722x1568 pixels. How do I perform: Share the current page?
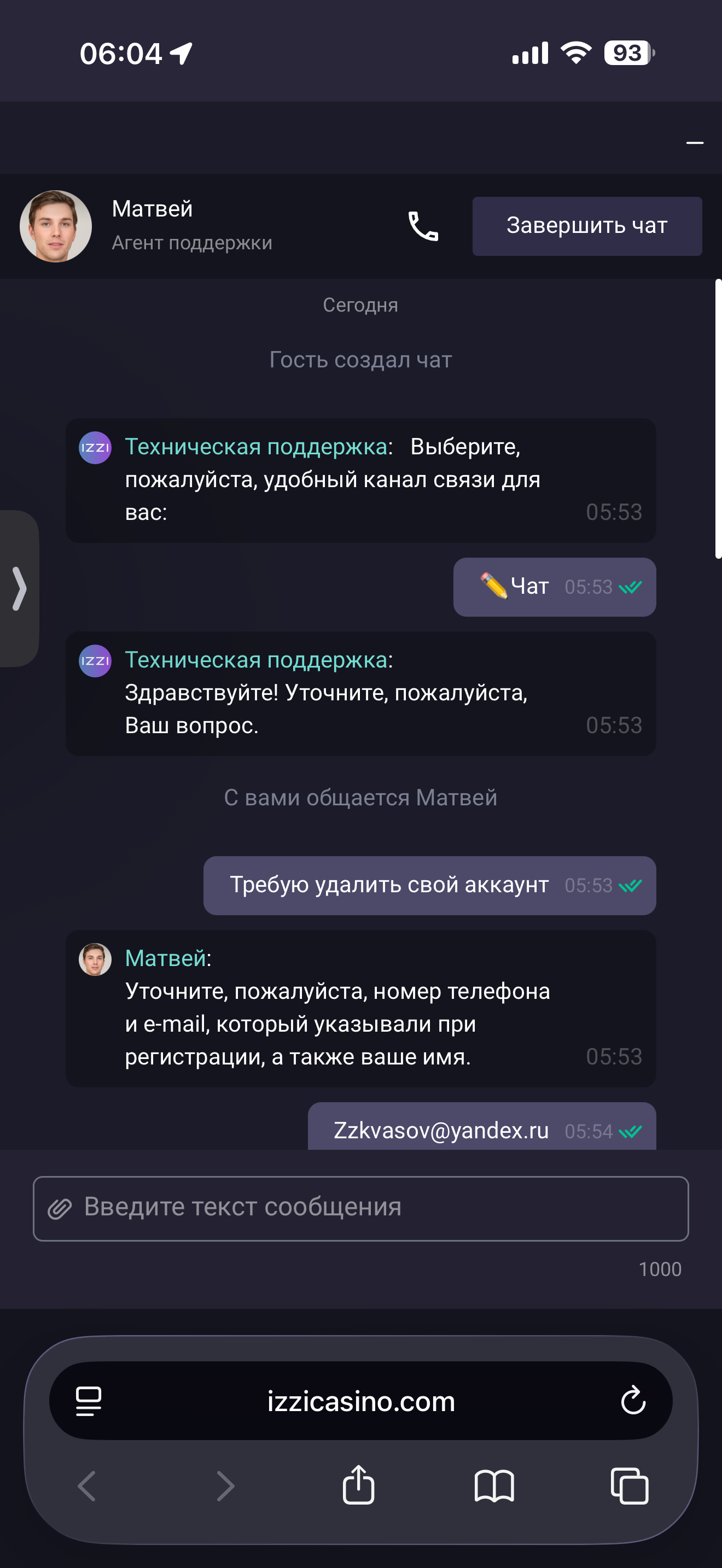pos(359,1485)
